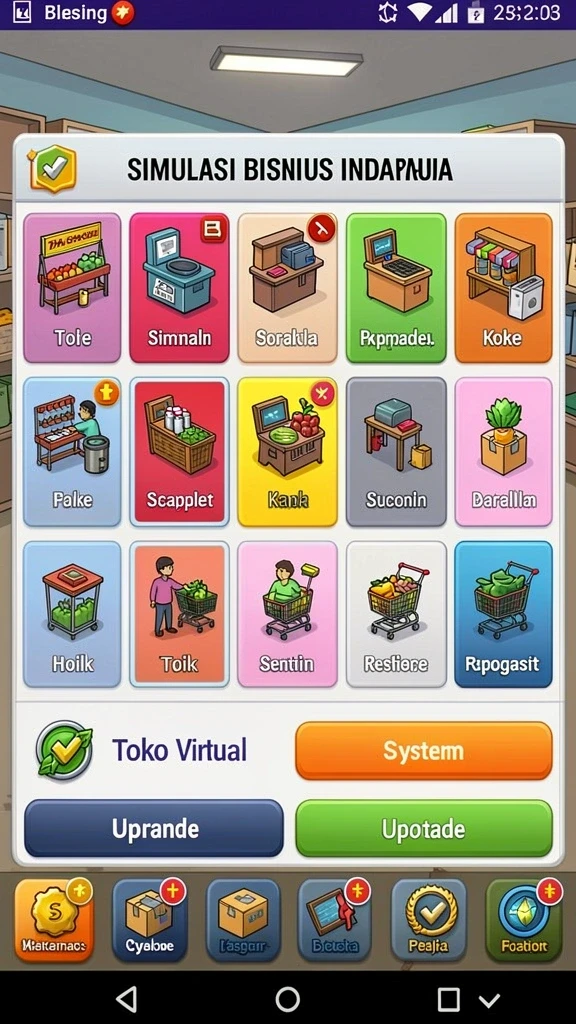Choose the Koke shelf tile
Image resolution: width=576 pixels, height=1024 pixels.
point(504,288)
